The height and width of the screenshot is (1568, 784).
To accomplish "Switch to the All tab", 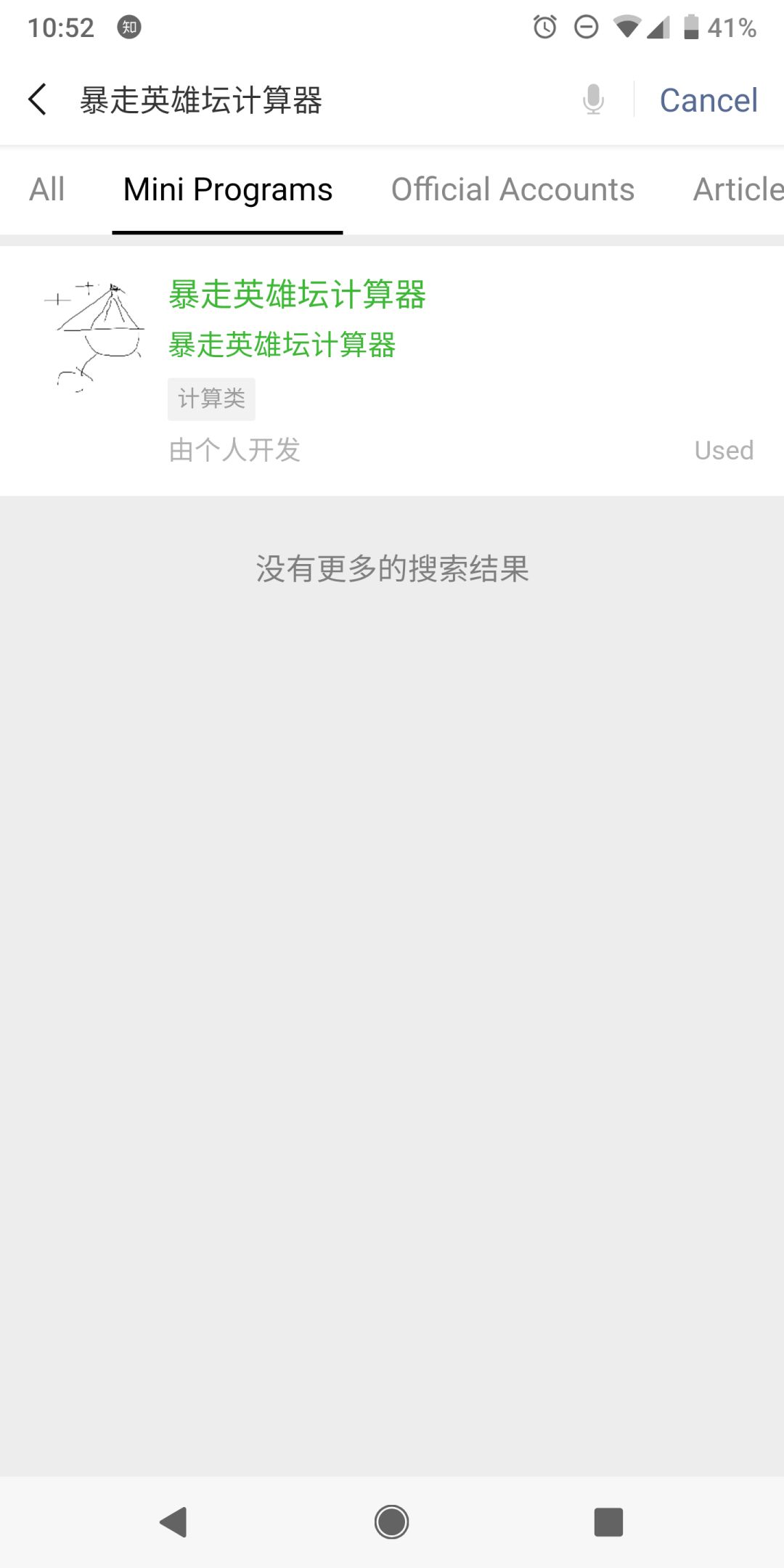I will 46,189.
